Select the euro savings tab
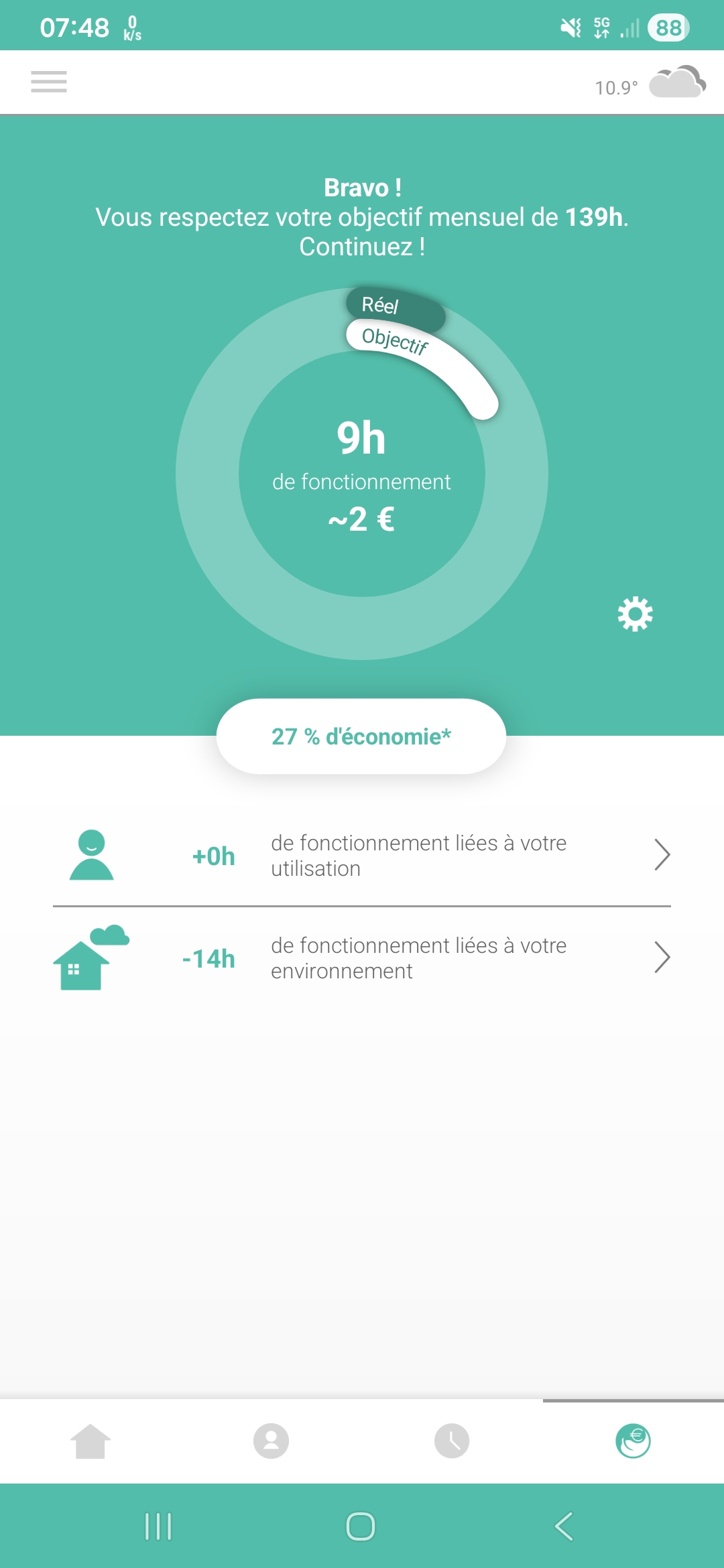724x1568 pixels. (x=633, y=1441)
